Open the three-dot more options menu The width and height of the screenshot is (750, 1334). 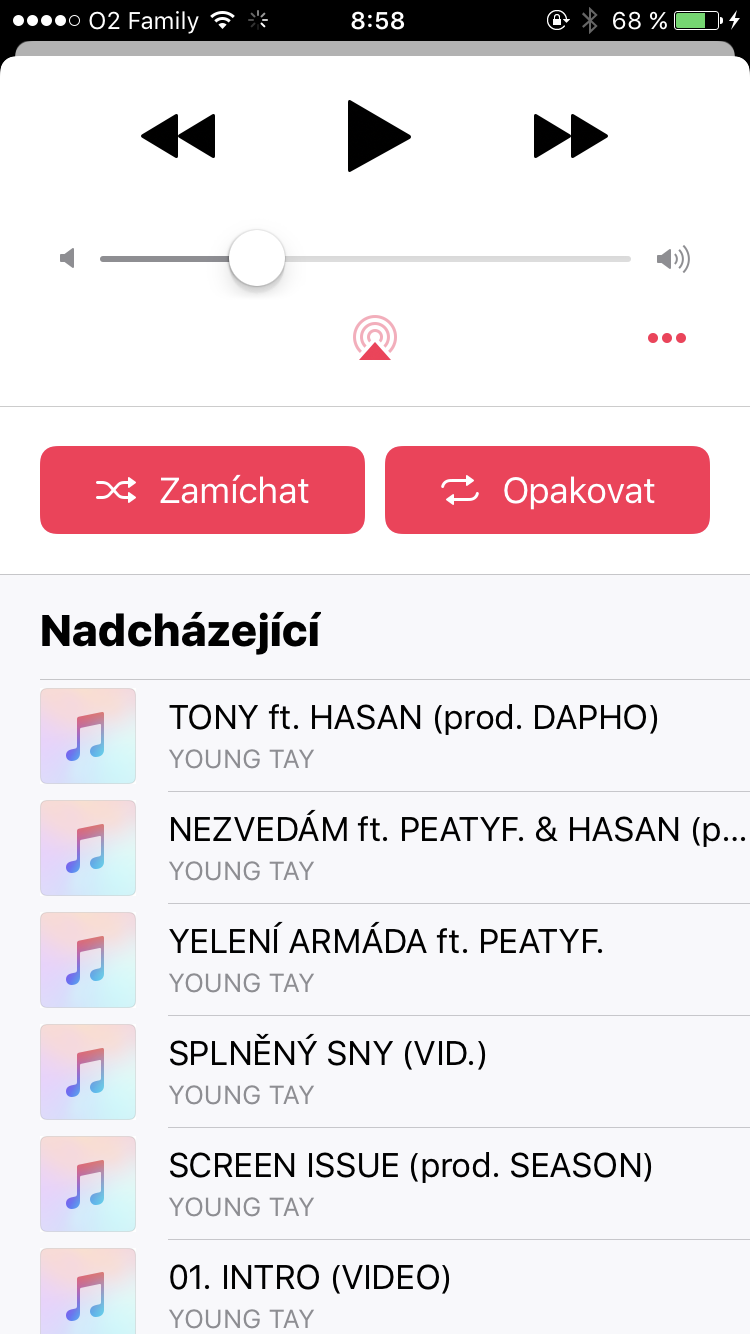click(666, 338)
